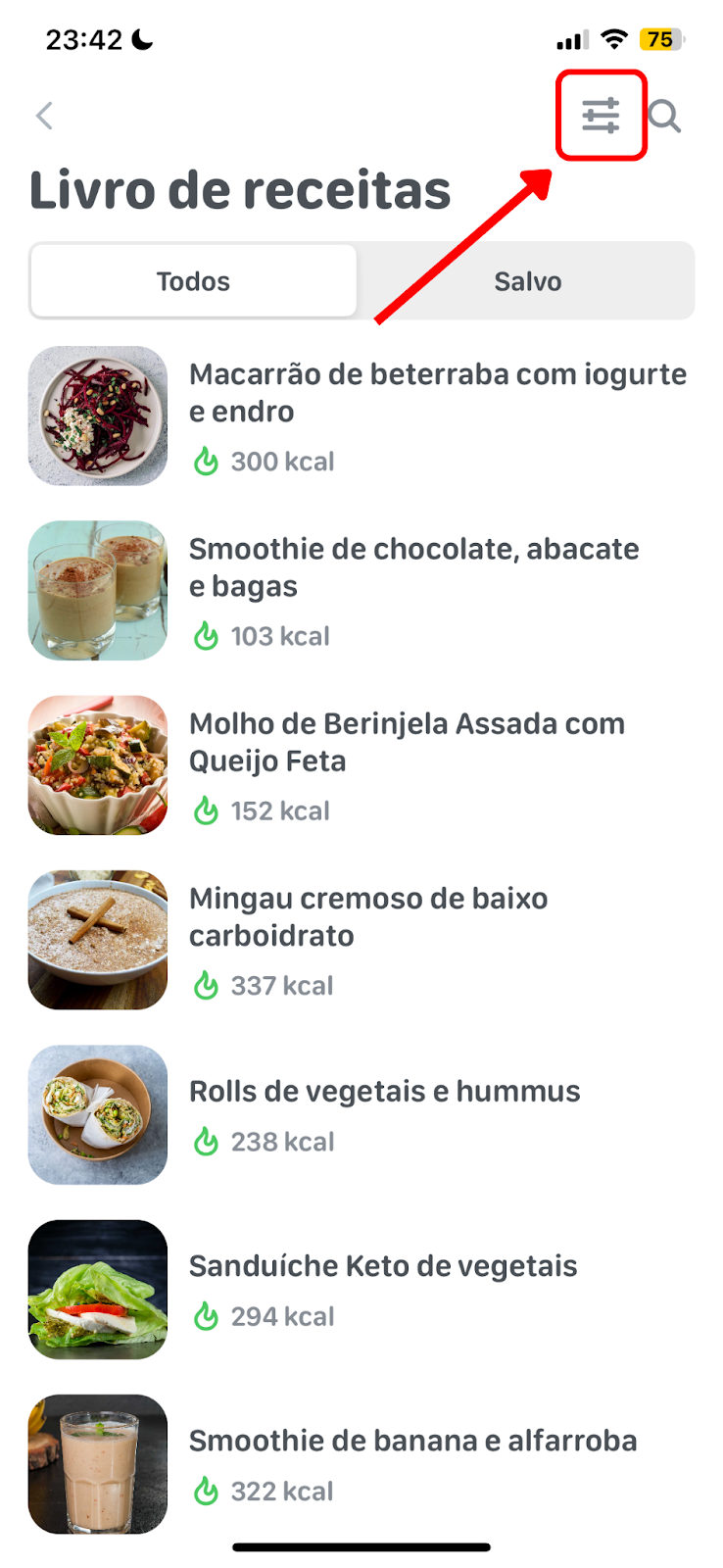
Task: Open Smoothie de chocolate, abacate e bagas
Action: (x=361, y=590)
